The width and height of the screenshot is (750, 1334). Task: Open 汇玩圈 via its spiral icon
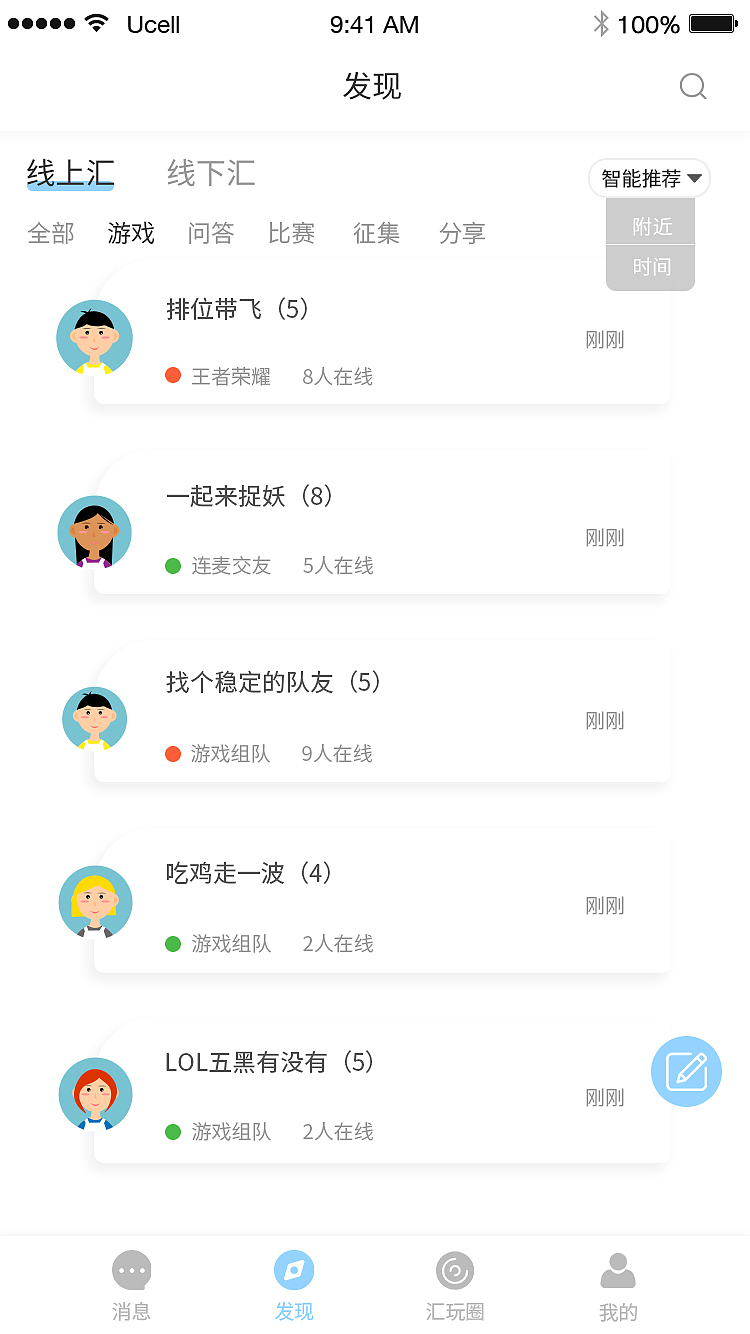point(455,1268)
